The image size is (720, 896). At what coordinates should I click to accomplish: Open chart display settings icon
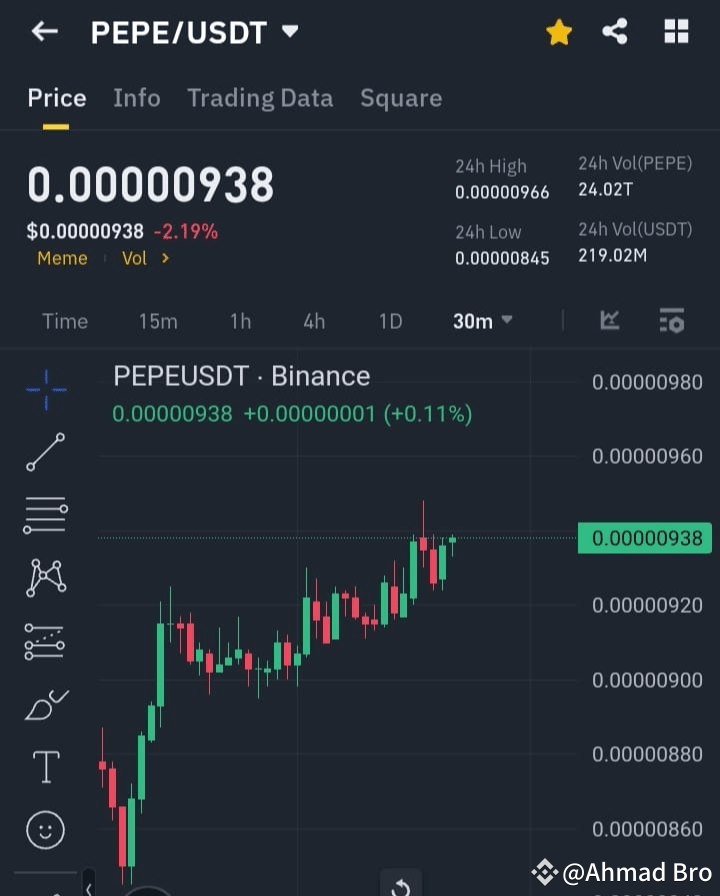pos(671,321)
